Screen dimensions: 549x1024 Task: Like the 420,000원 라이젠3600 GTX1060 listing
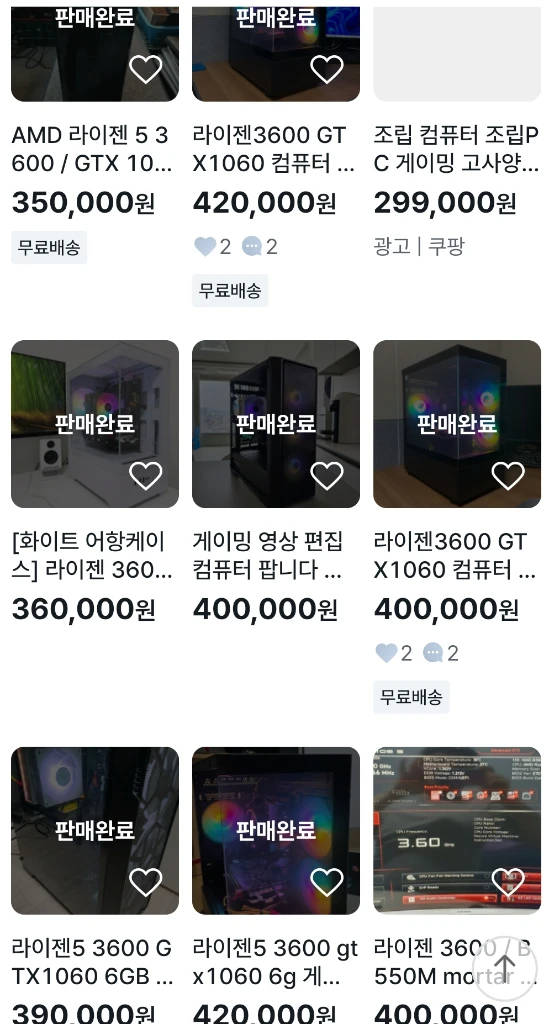pos(326,69)
